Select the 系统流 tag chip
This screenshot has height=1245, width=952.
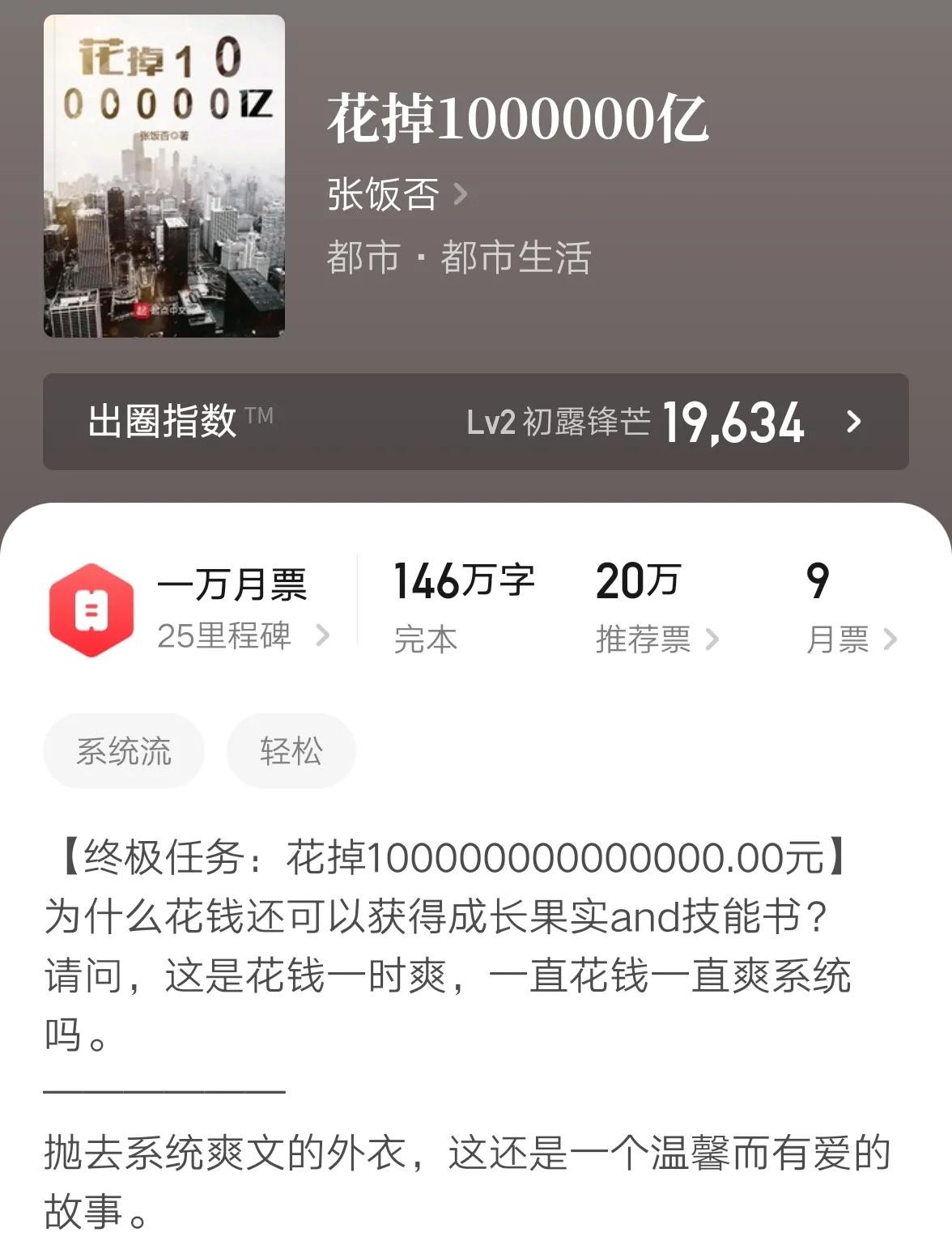(124, 751)
